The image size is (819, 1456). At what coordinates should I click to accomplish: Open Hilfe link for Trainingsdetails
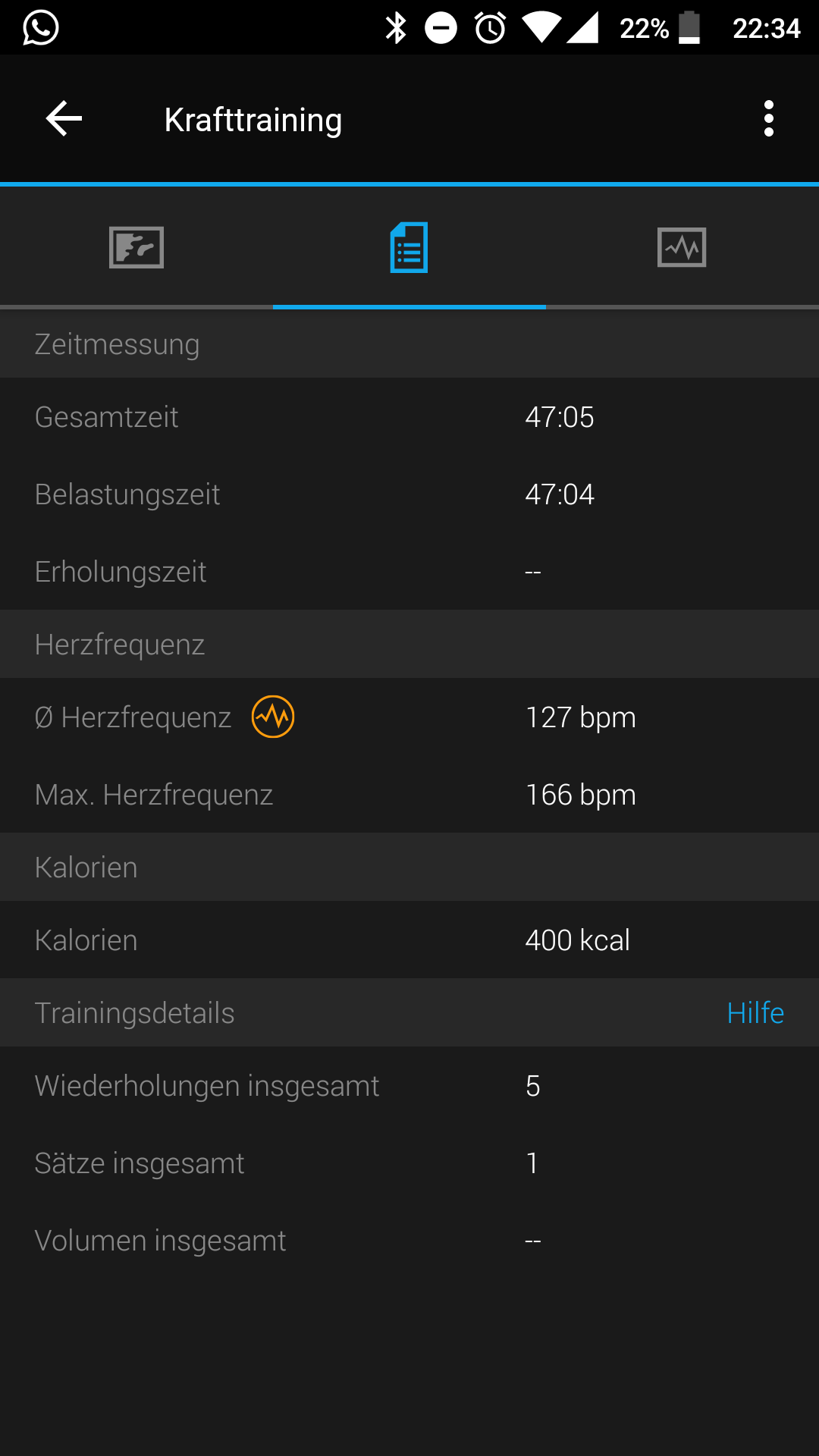click(755, 1013)
